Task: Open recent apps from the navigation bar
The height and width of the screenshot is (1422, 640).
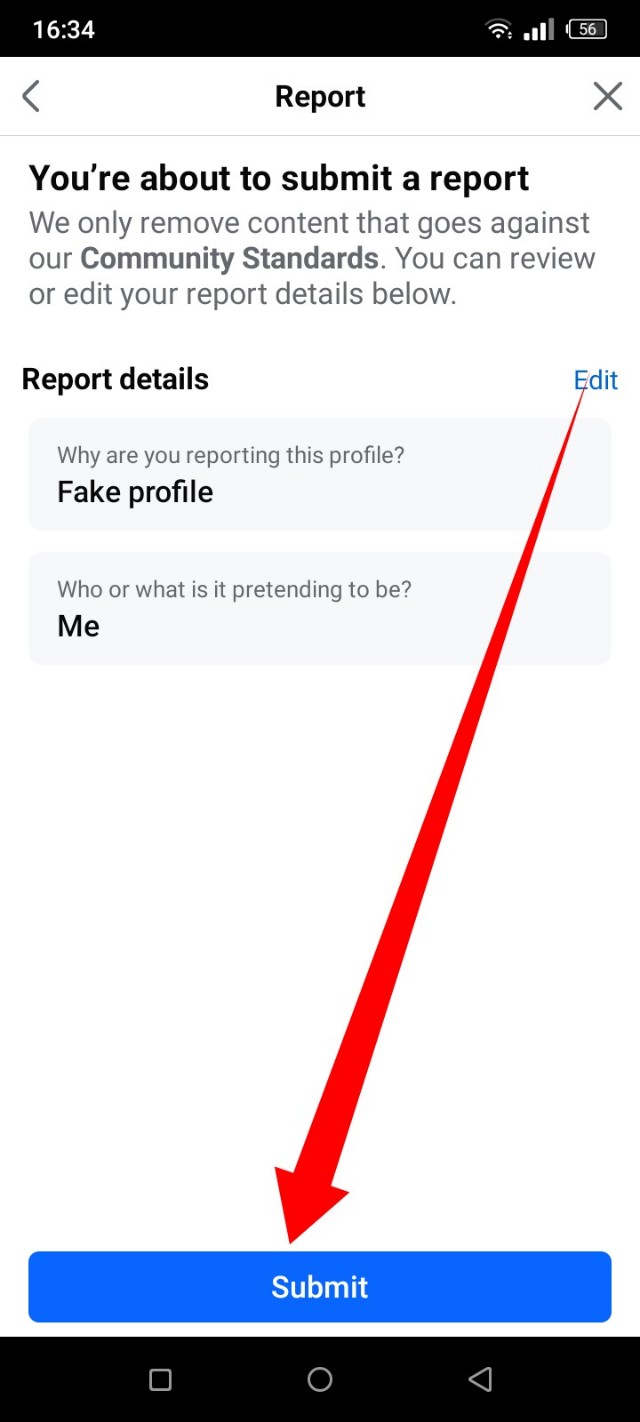Action: coord(160,1380)
